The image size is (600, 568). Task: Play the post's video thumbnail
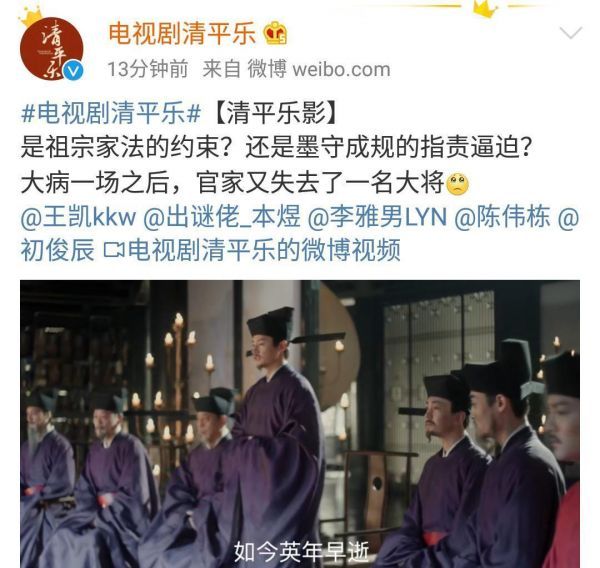(300, 424)
